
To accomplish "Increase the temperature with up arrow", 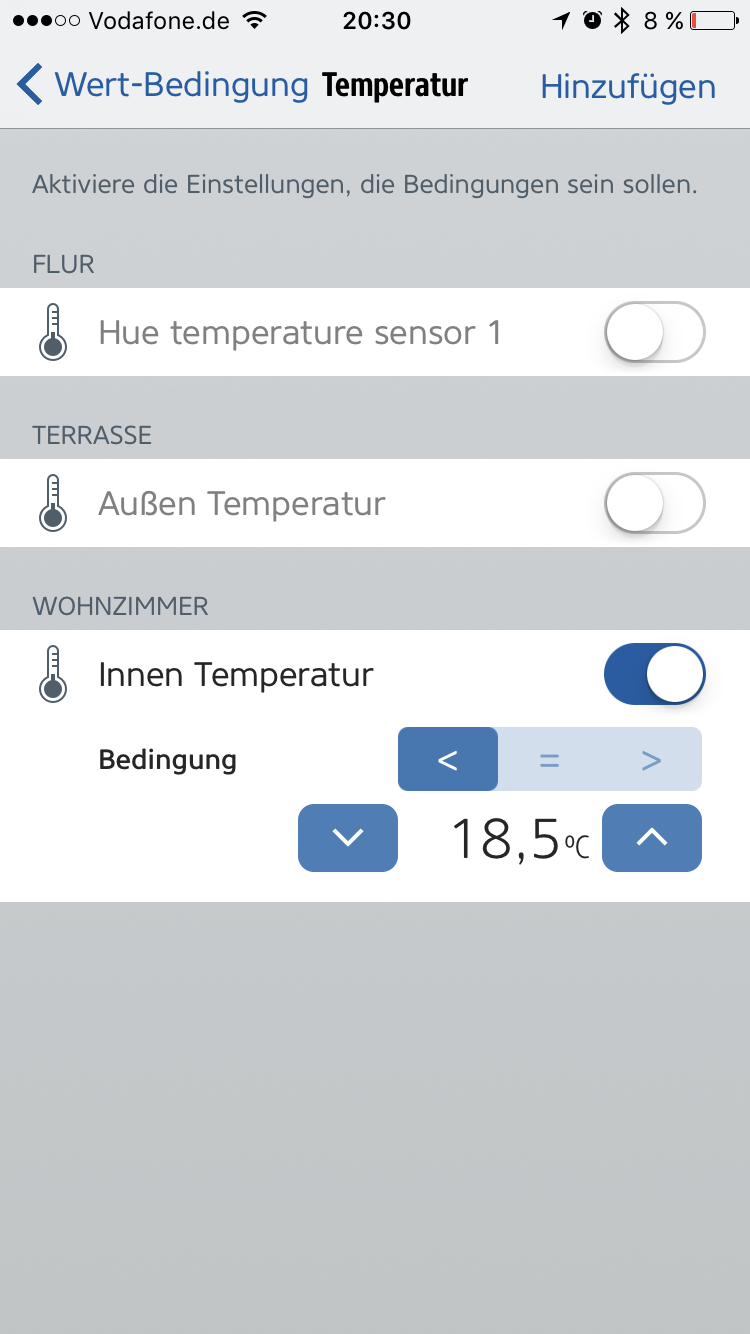I will click(652, 838).
